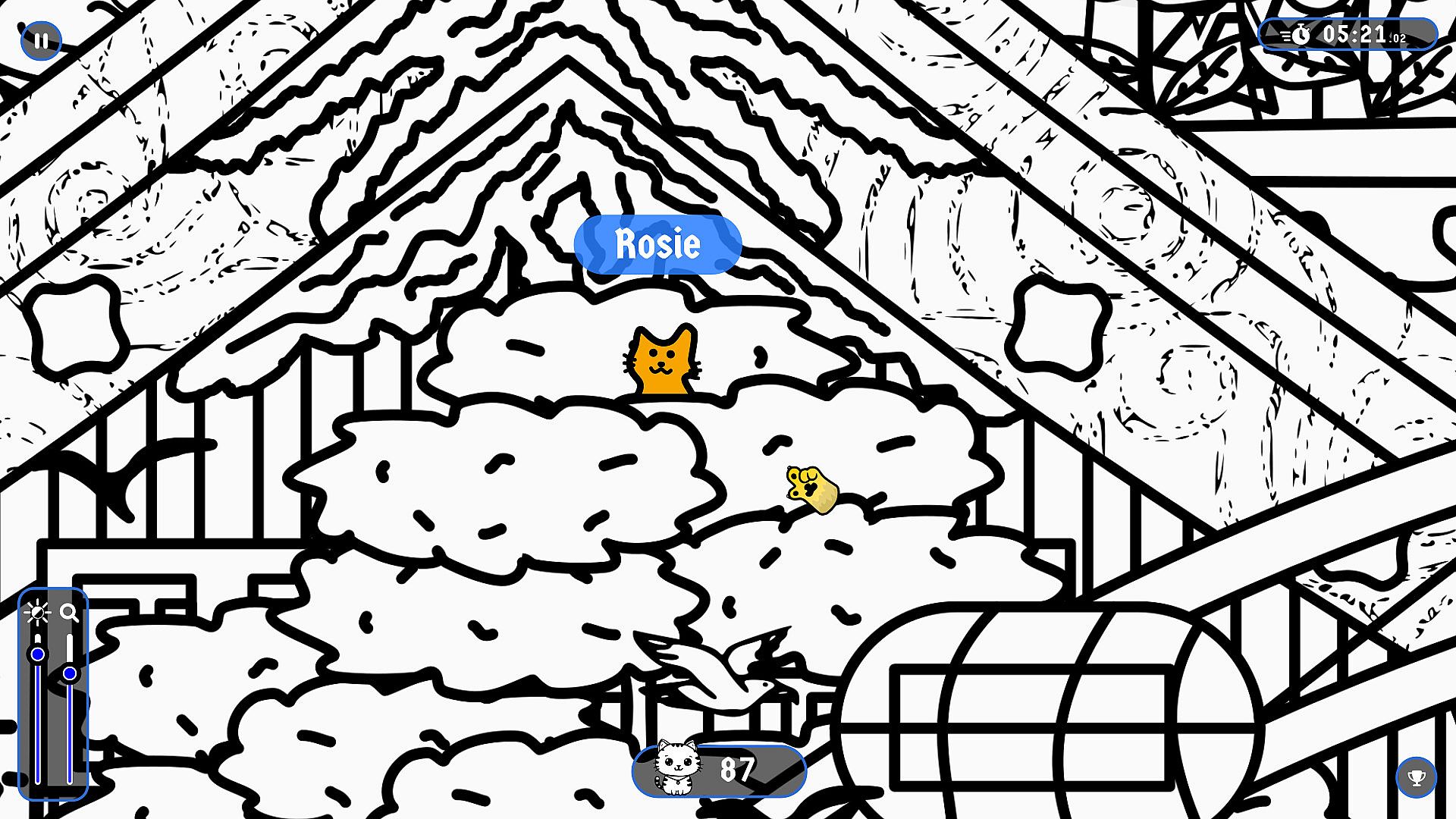Tap the timer display

coord(1348,35)
